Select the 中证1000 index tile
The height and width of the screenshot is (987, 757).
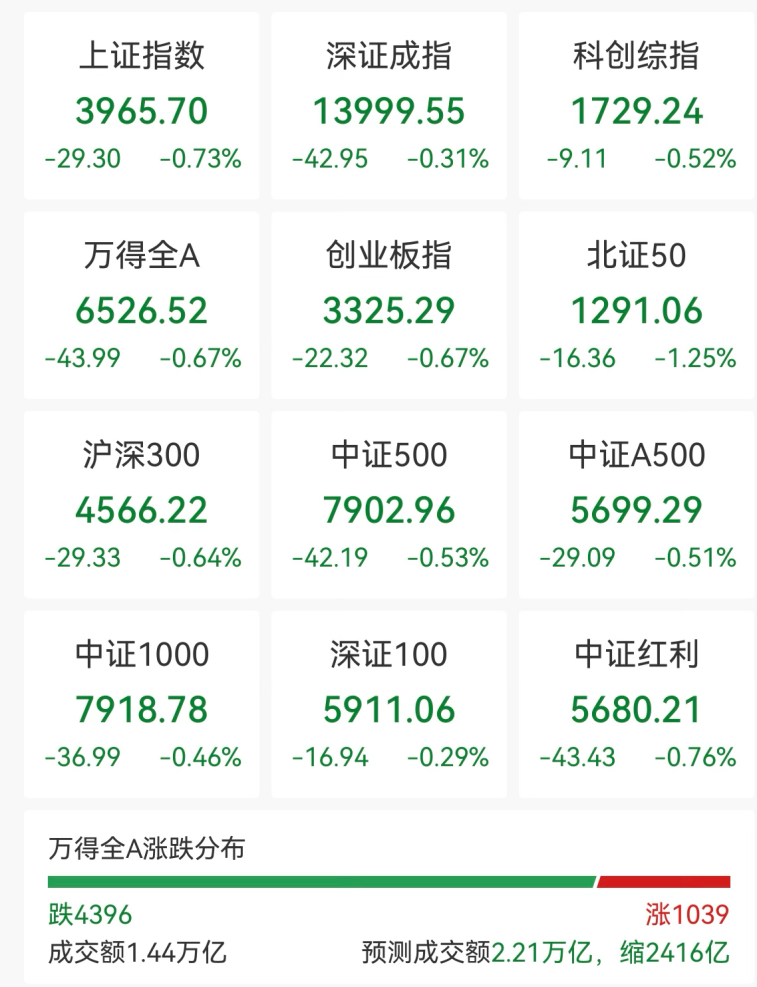(141, 700)
